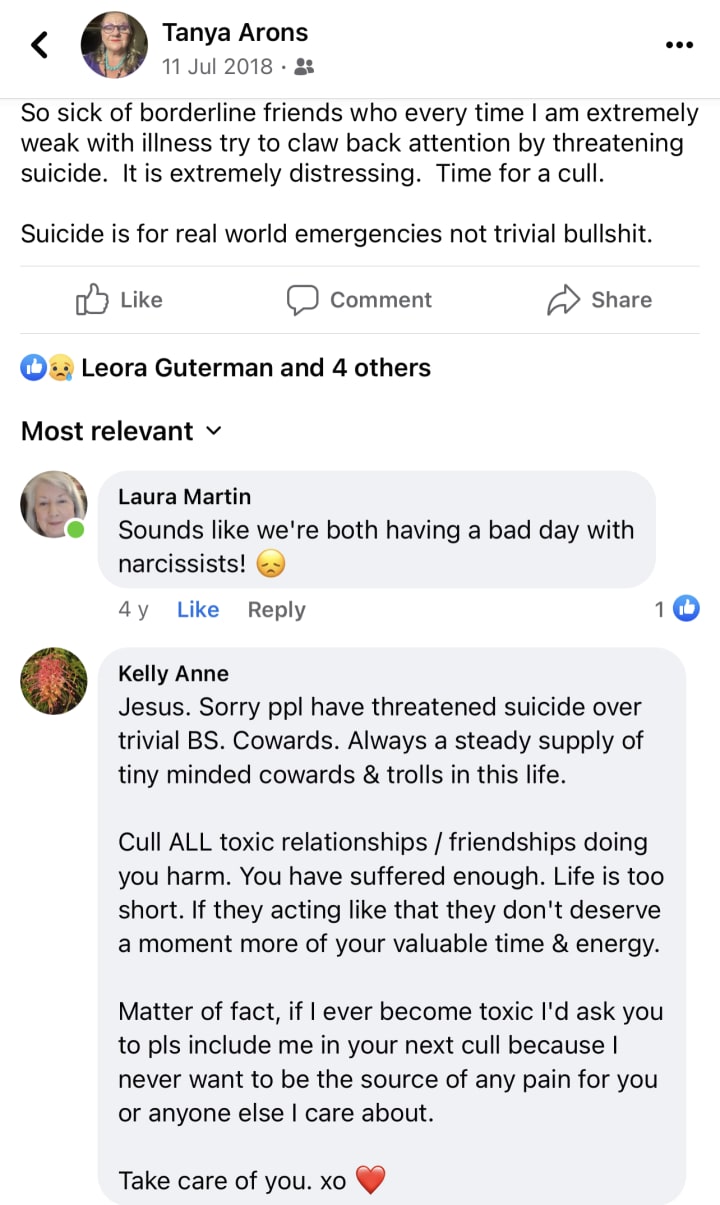Viewport: 720px width, 1205px height.
Task: Open Kelly Anne's name link
Action: tap(173, 674)
